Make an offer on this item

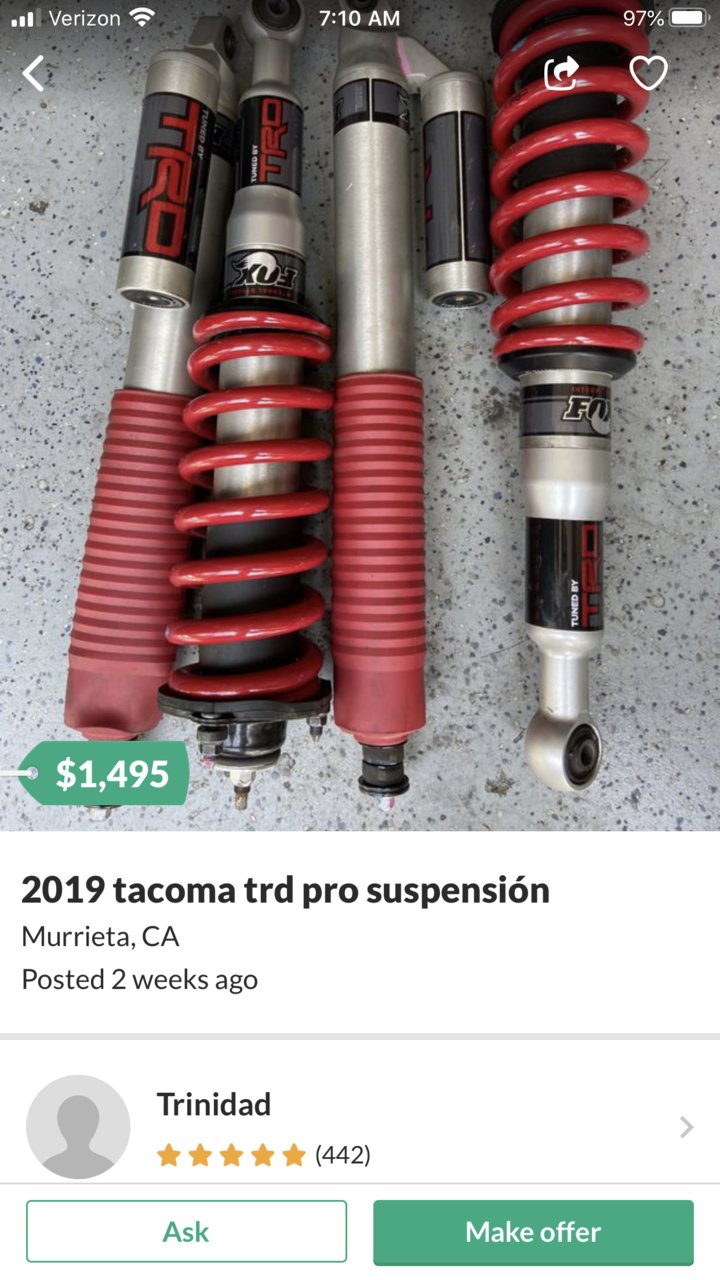pos(533,1232)
